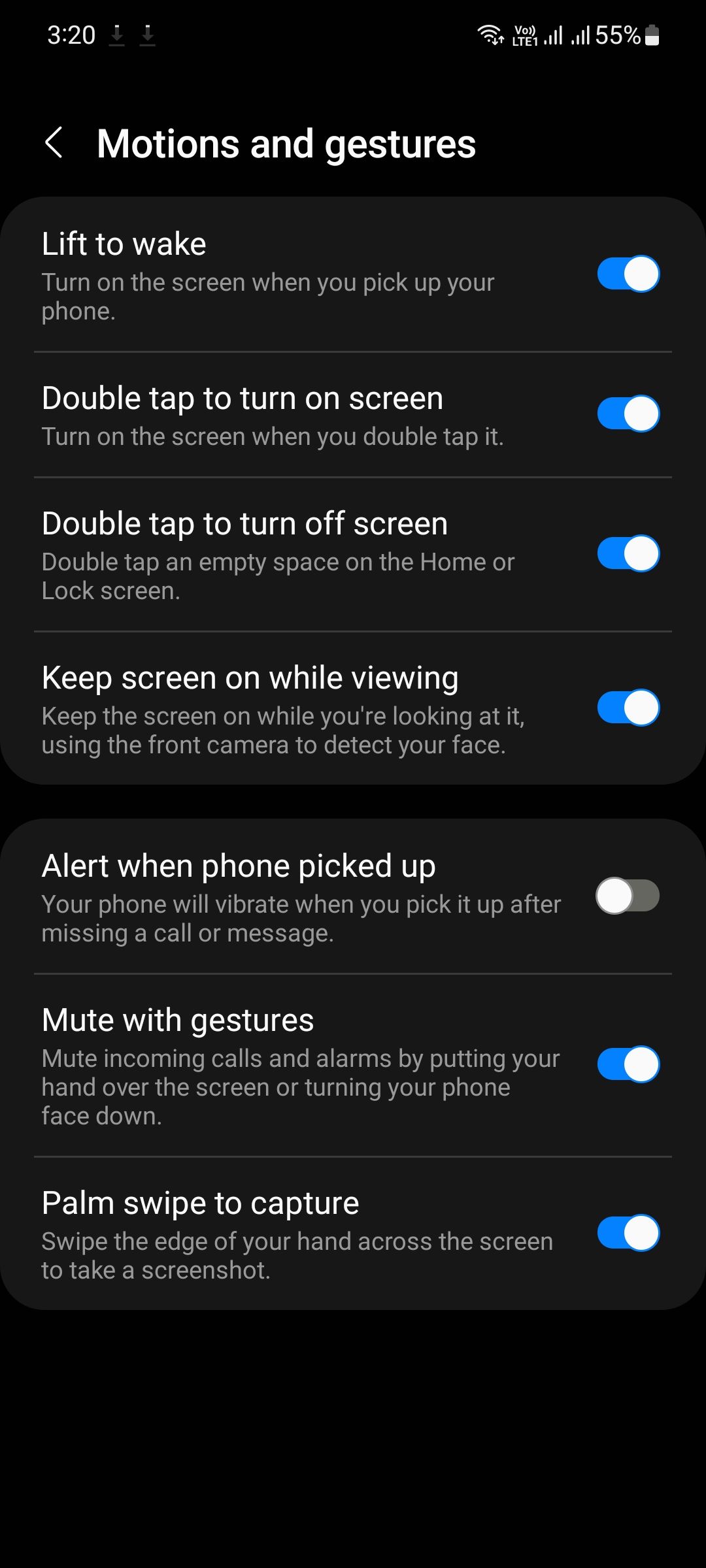Tap the cellular signal bars icon

tap(552, 36)
